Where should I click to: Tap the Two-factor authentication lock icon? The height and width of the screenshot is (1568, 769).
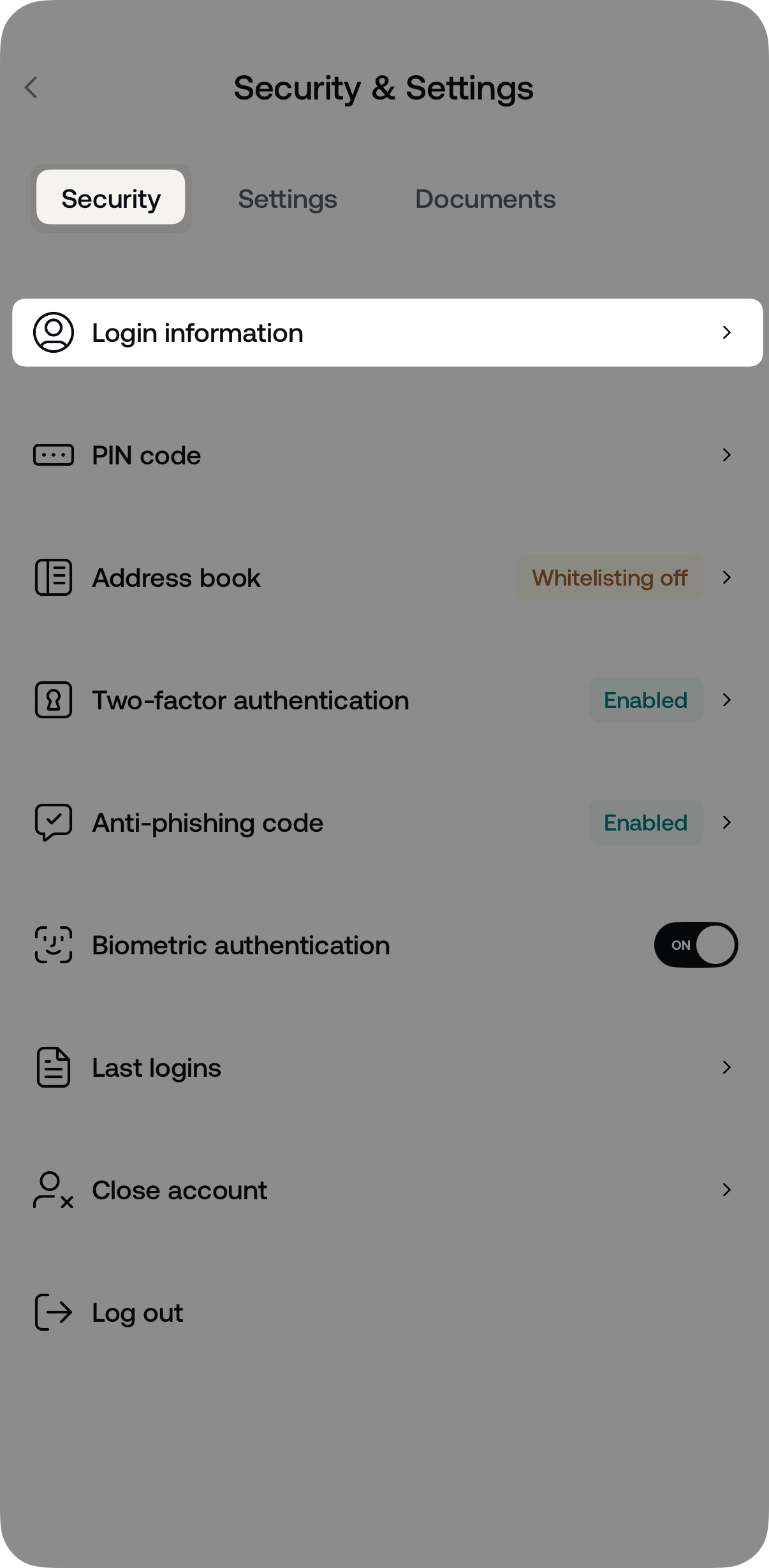tap(53, 700)
